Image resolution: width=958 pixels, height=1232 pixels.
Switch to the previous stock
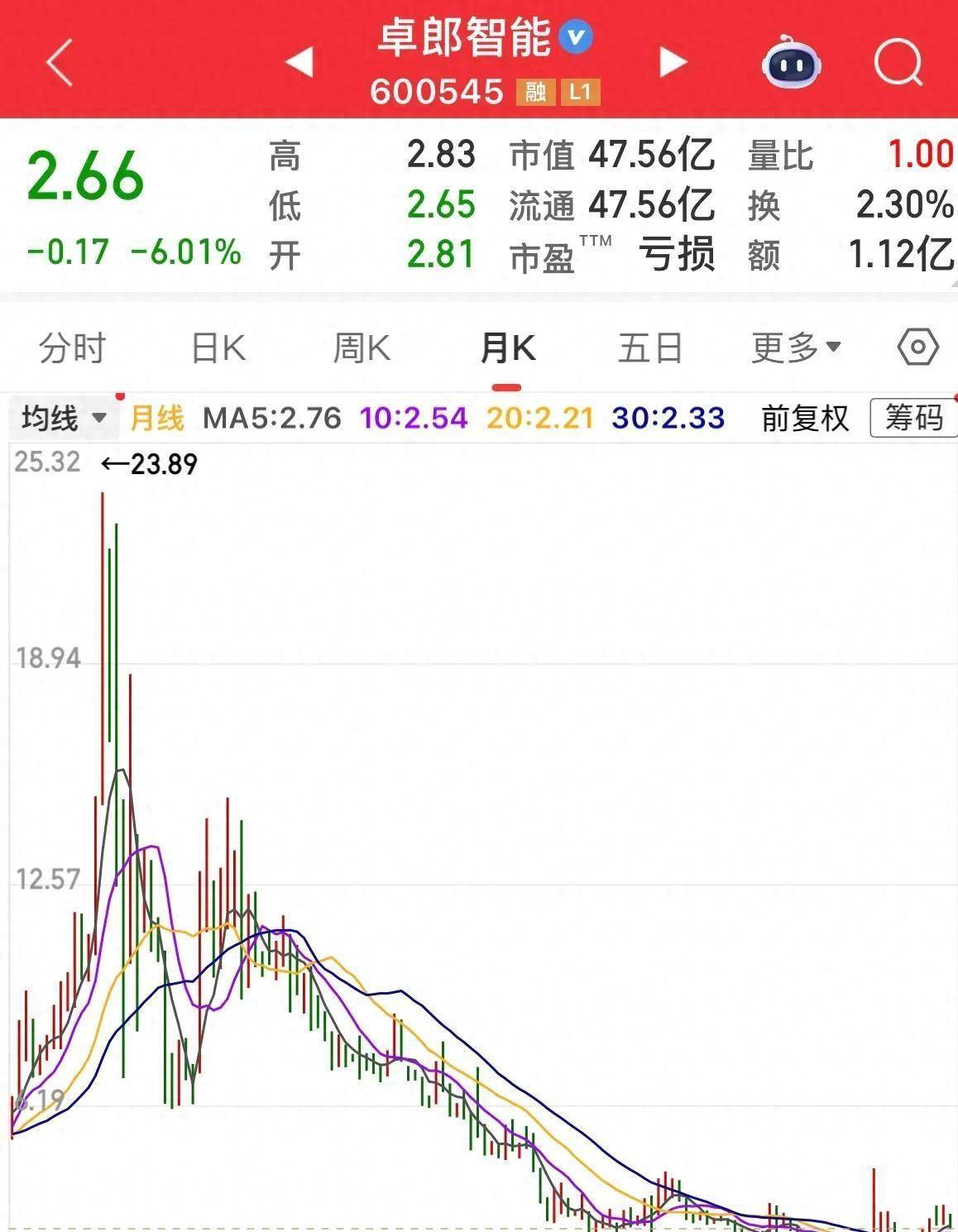tap(299, 62)
